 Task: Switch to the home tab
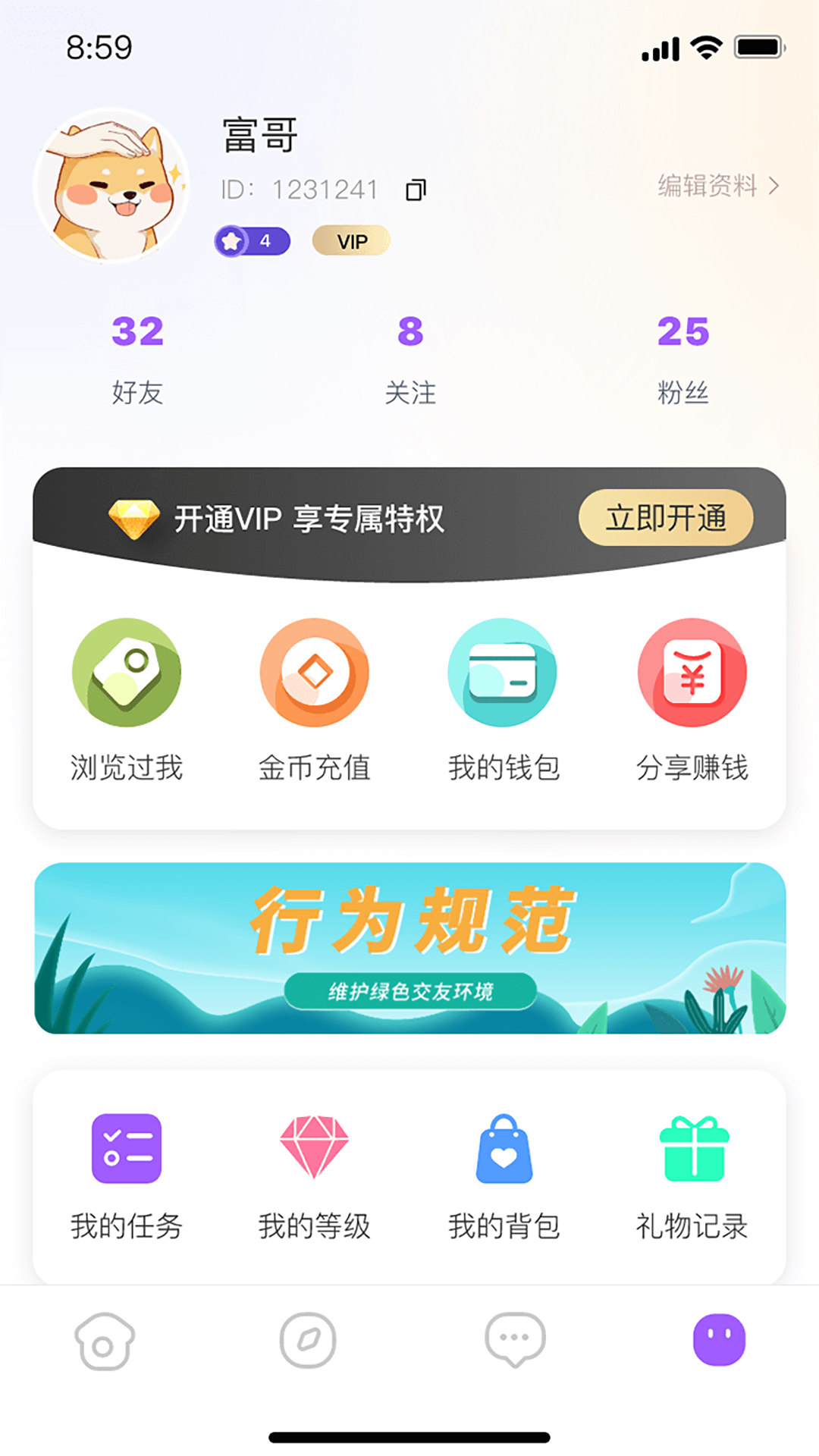[105, 1341]
